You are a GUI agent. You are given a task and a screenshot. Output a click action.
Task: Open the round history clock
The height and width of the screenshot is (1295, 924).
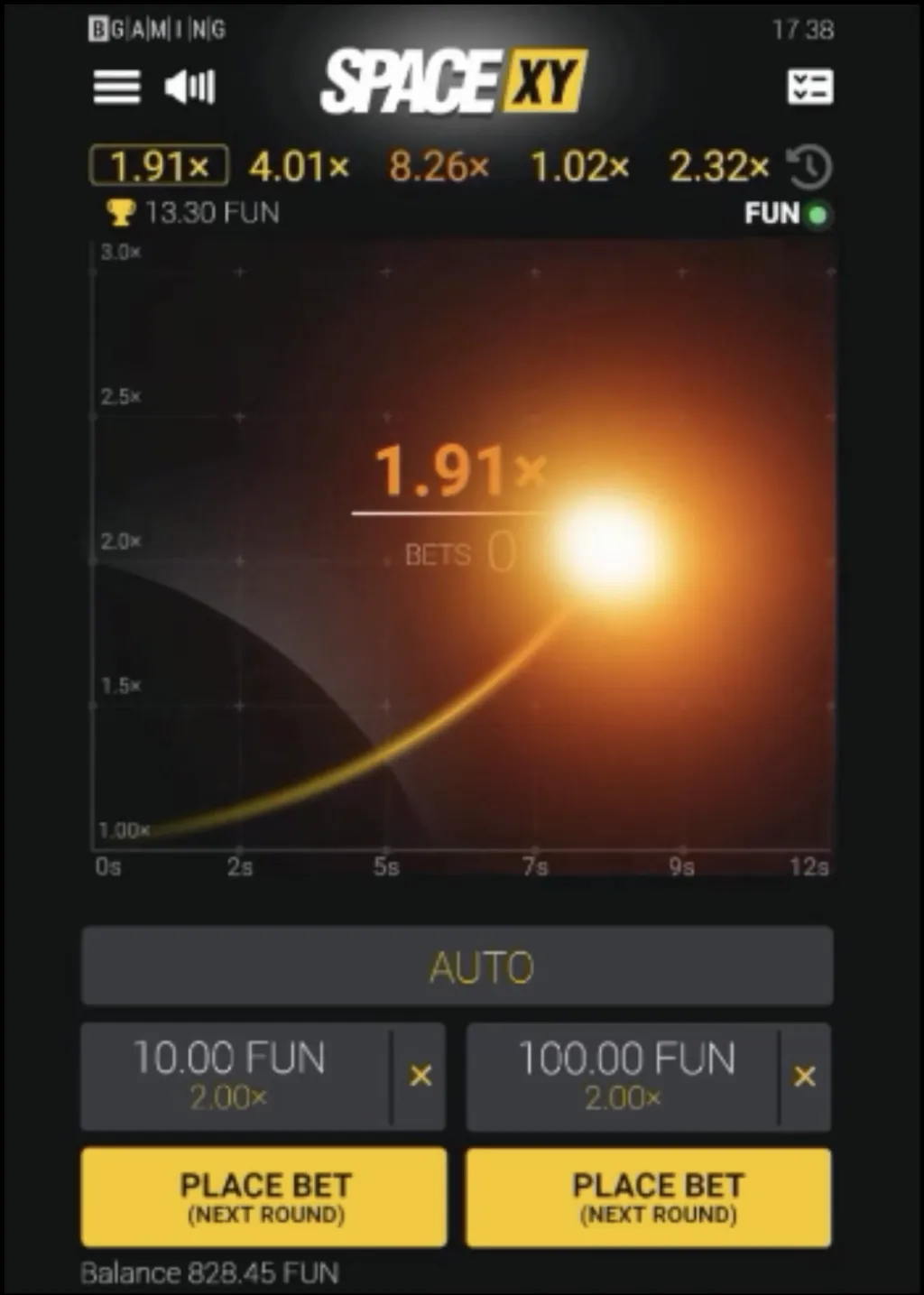click(x=808, y=167)
